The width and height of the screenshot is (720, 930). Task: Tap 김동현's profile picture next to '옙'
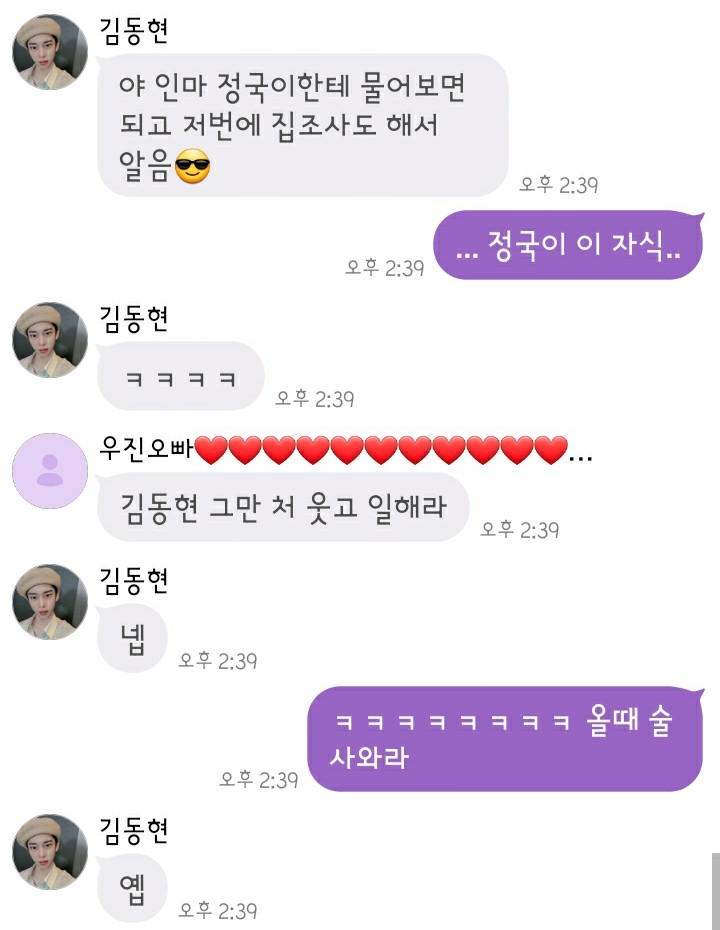click(50, 852)
